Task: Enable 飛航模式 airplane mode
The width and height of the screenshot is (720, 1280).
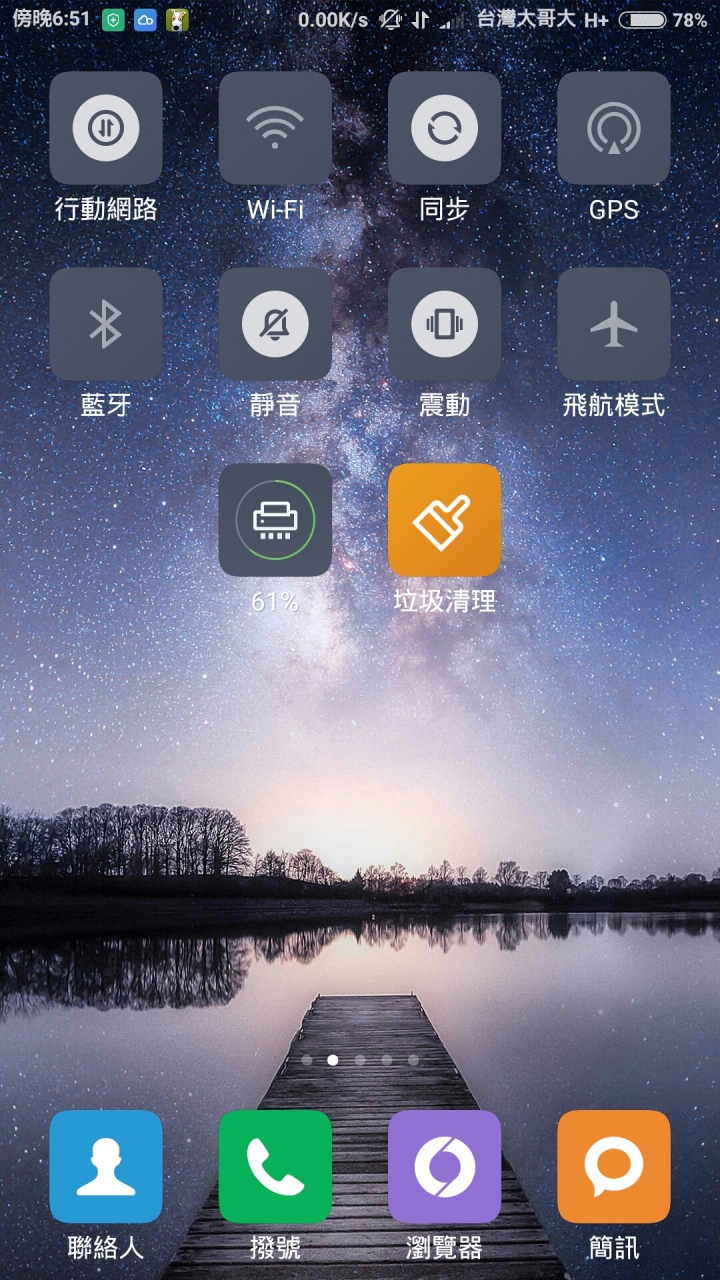Action: click(x=613, y=324)
